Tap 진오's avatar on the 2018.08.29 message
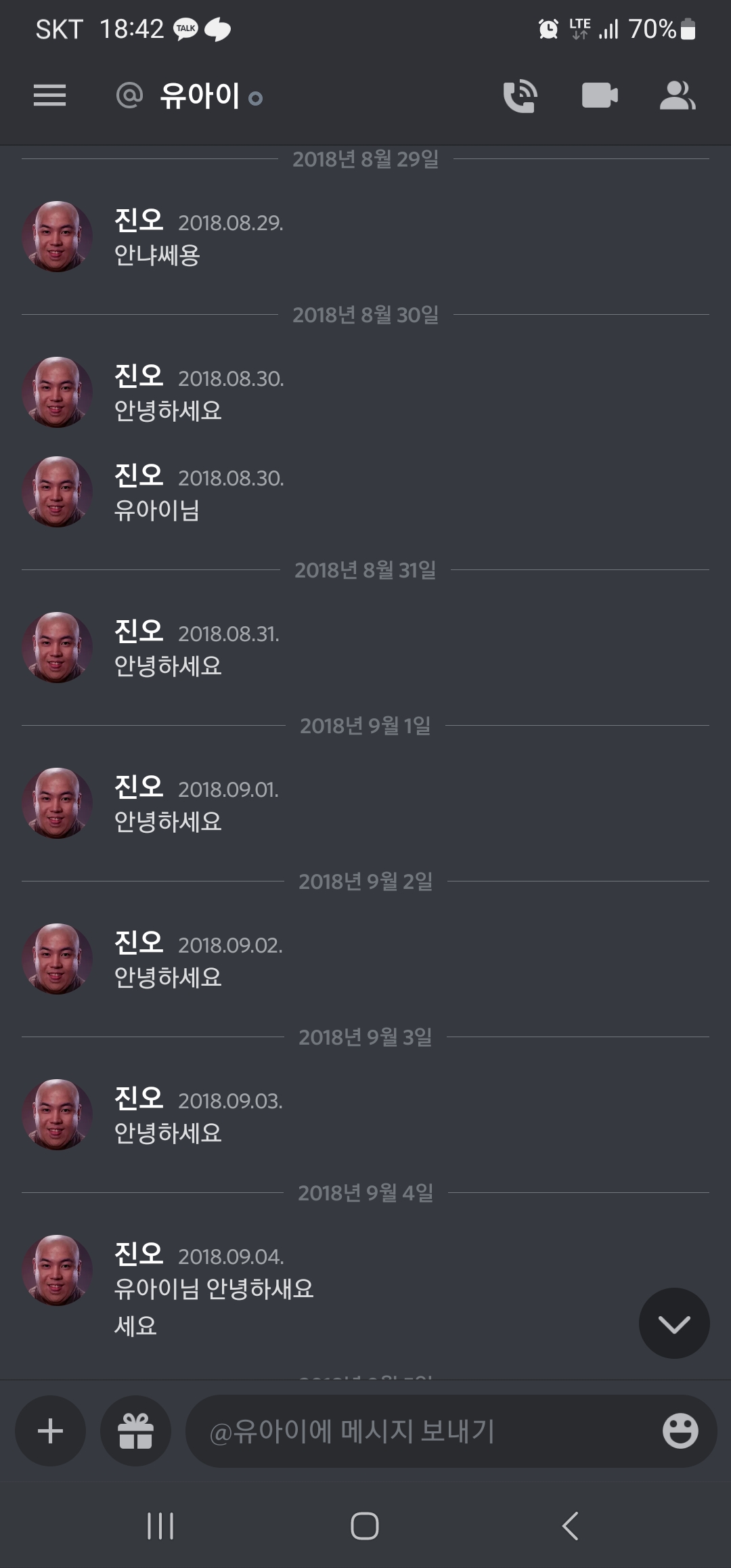This screenshot has height=1568, width=731. (x=58, y=236)
